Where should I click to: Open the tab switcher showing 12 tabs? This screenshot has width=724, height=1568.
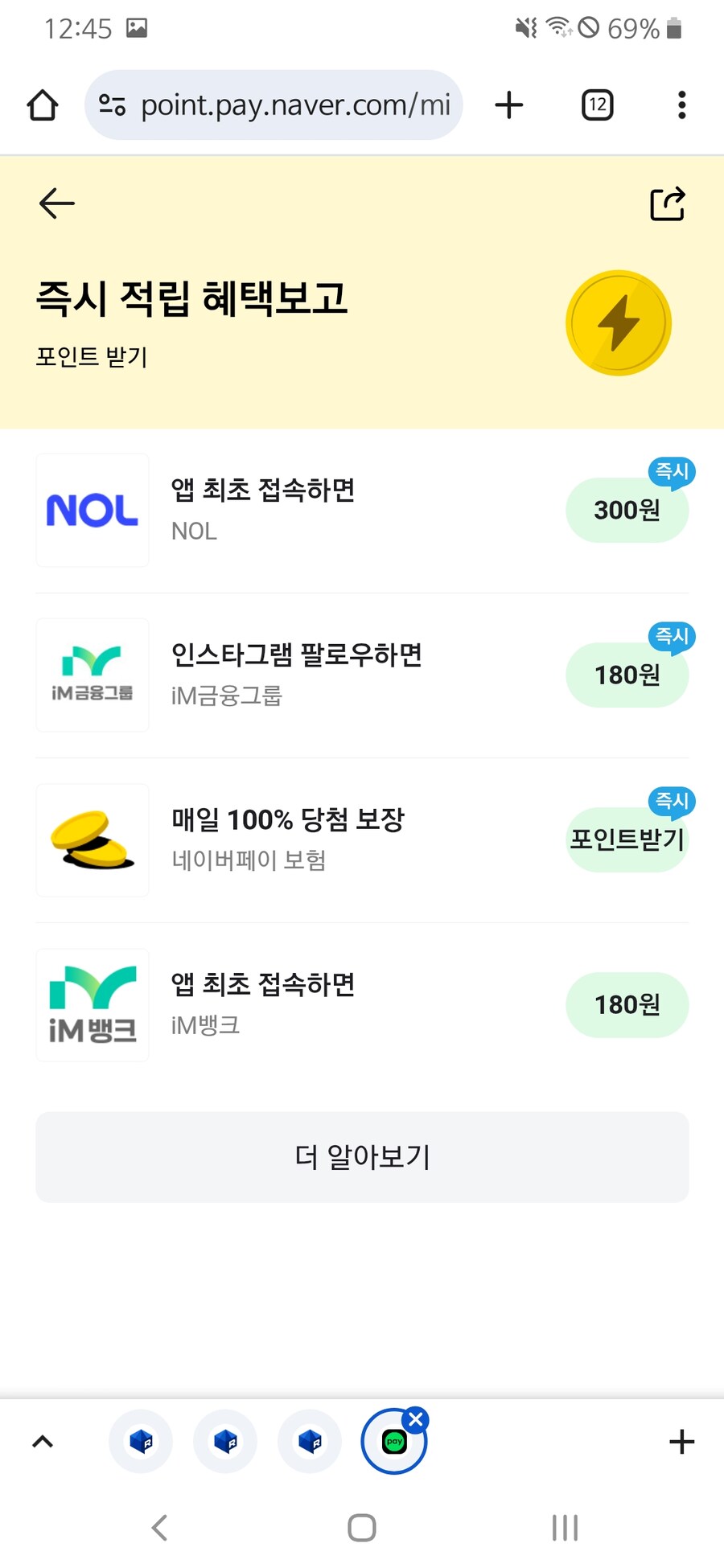coord(595,105)
